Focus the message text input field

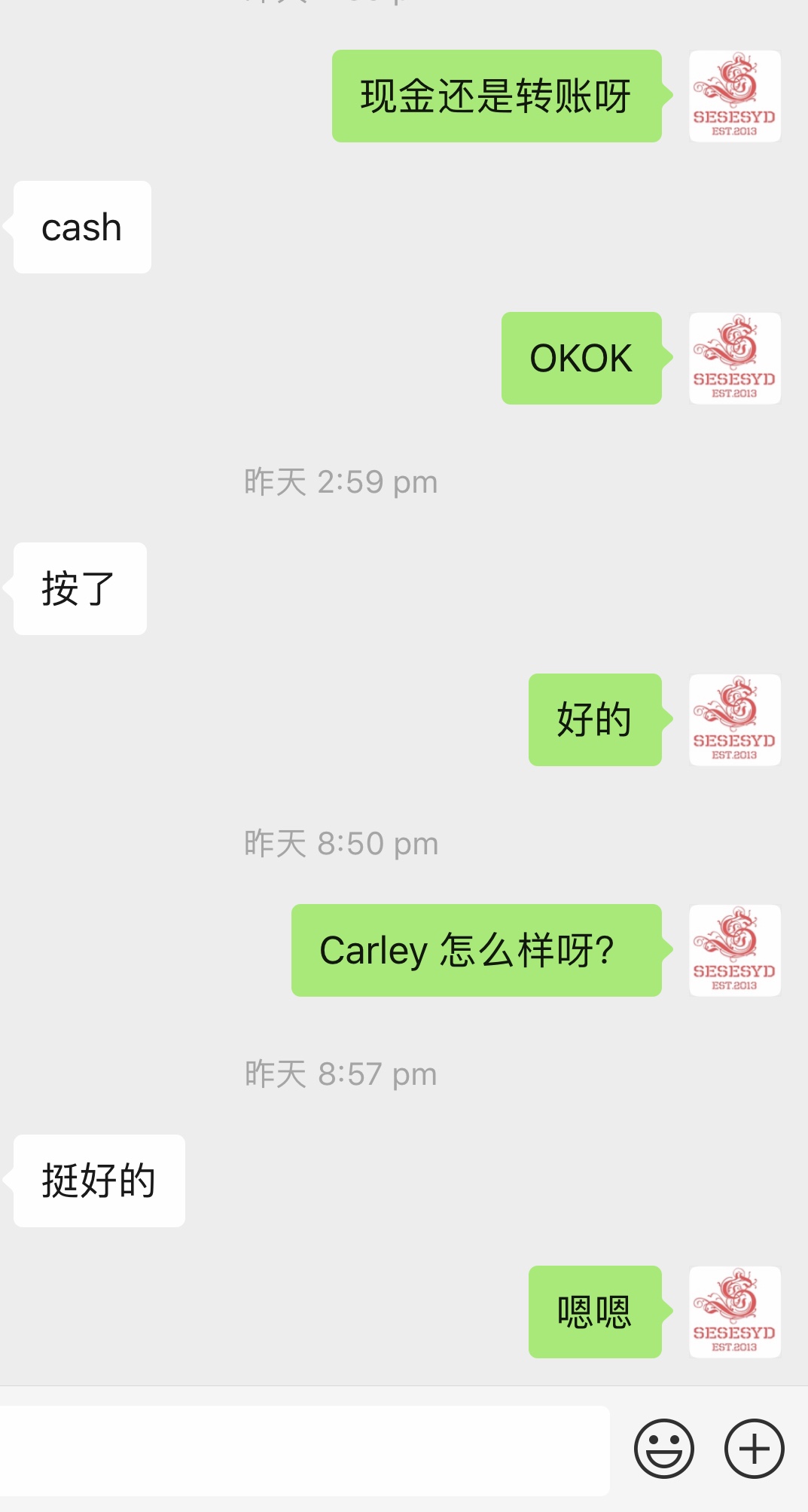coord(301,1450)
